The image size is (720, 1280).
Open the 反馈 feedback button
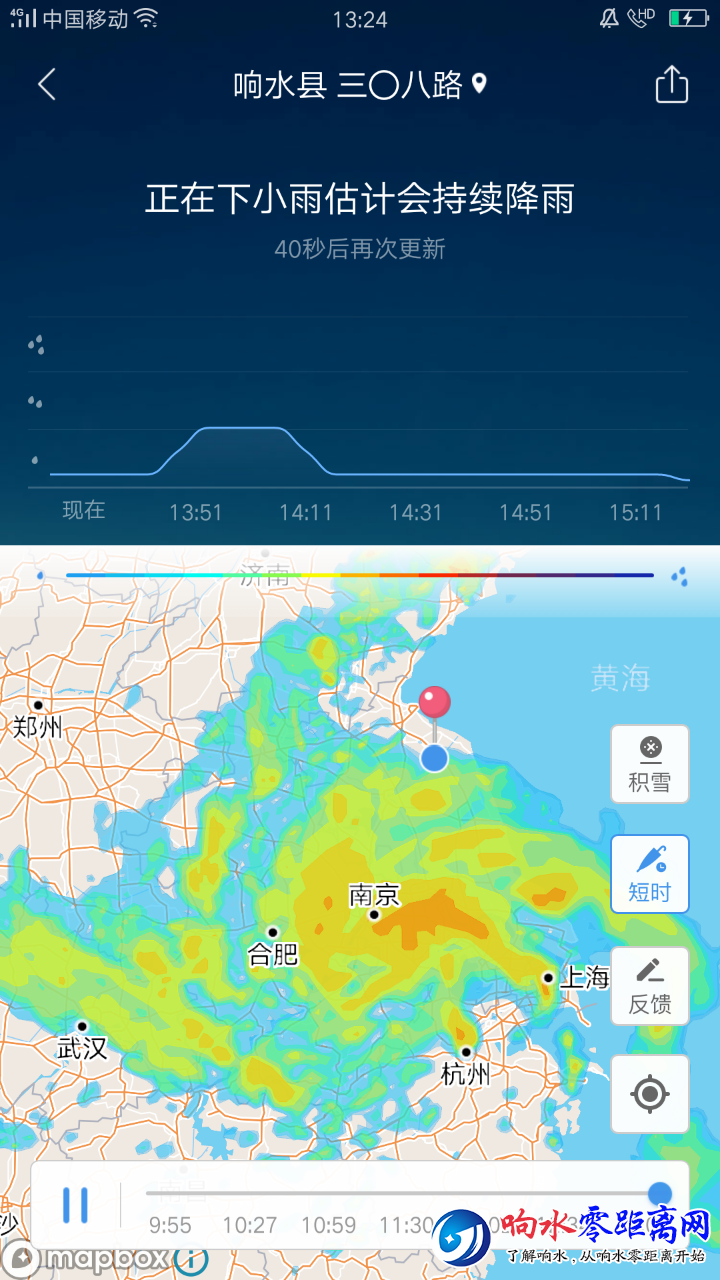pyautogui.click(x=650, y=986)
